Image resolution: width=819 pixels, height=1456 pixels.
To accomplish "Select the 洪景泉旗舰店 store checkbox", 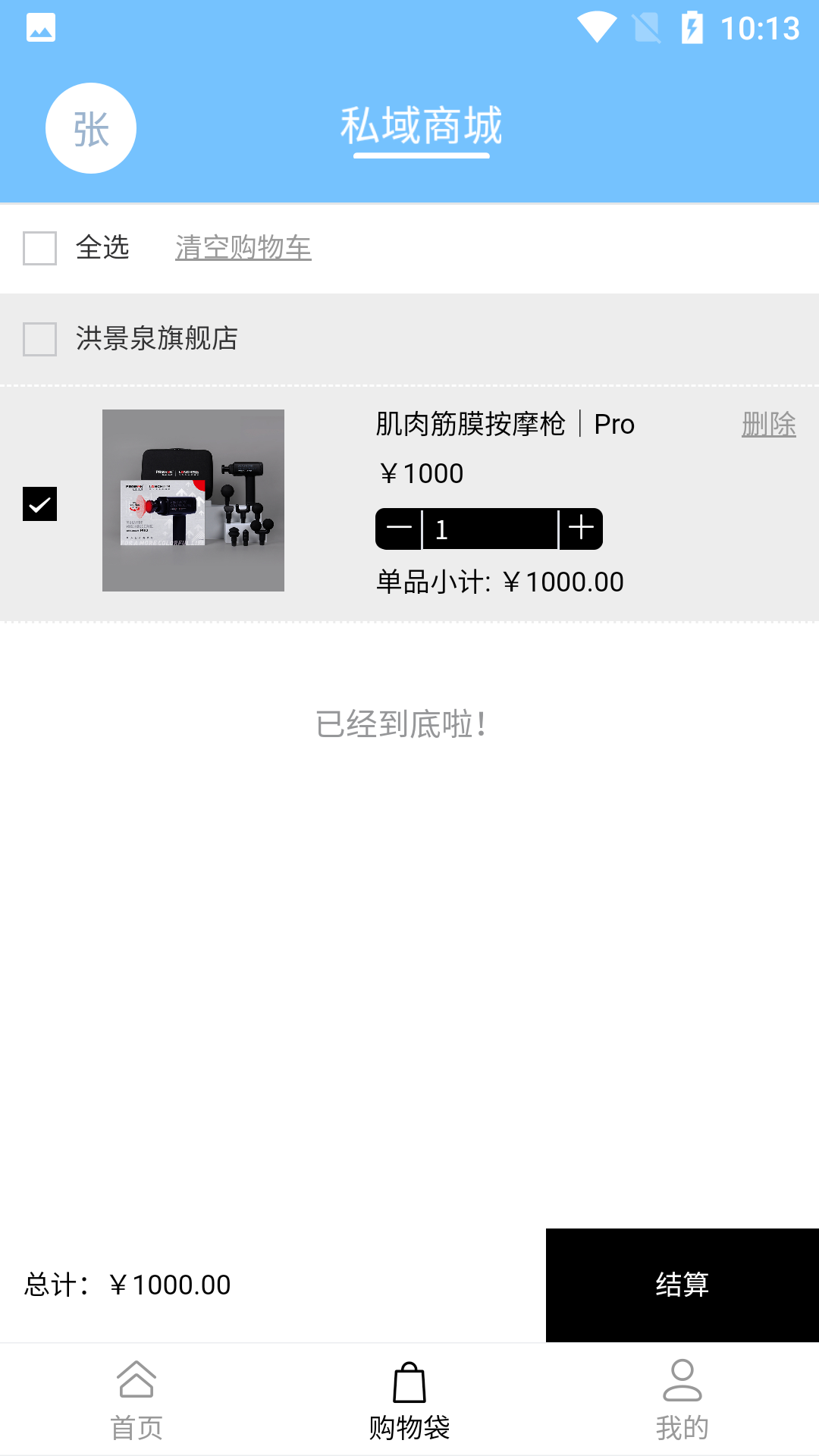I will click(40, 339).
